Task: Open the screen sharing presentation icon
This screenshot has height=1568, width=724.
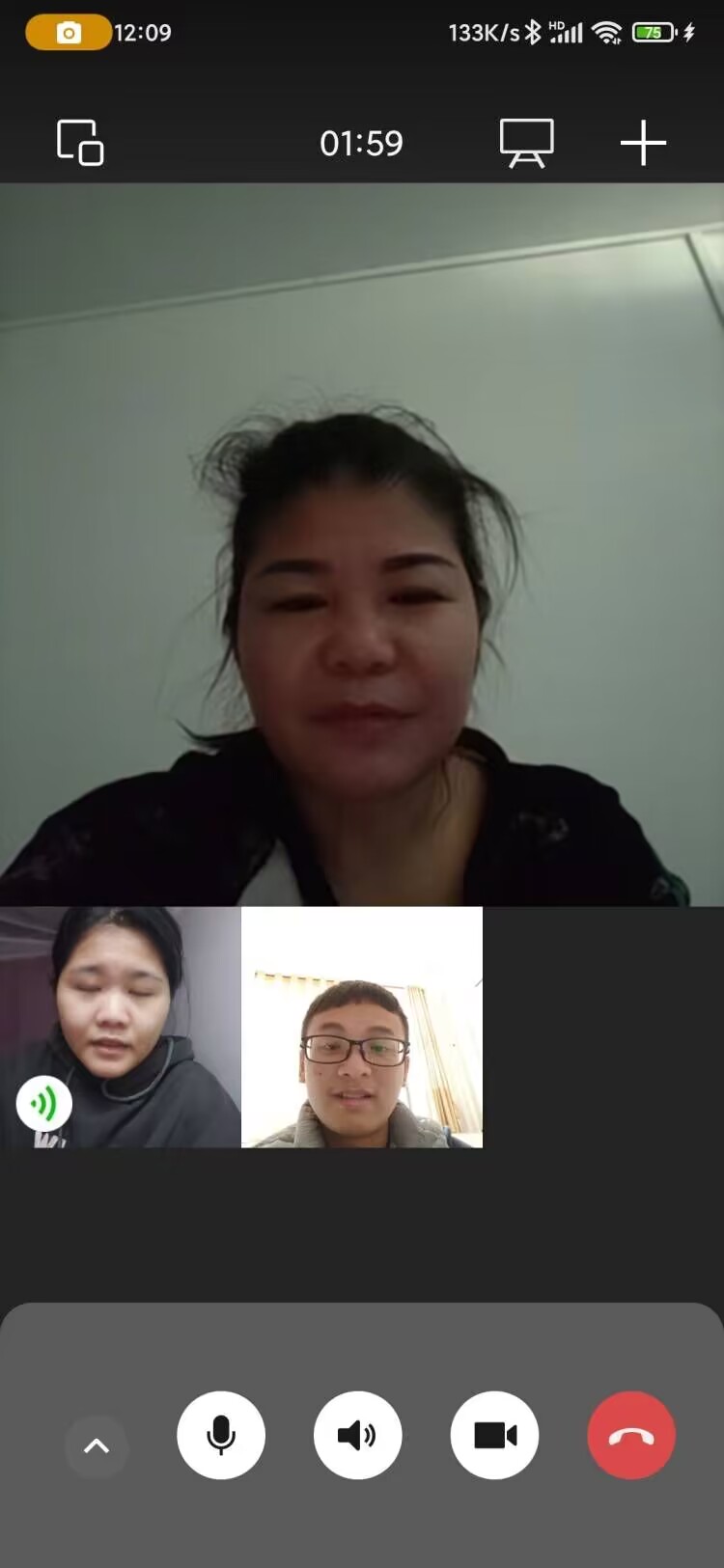Action: coord(526,143)
